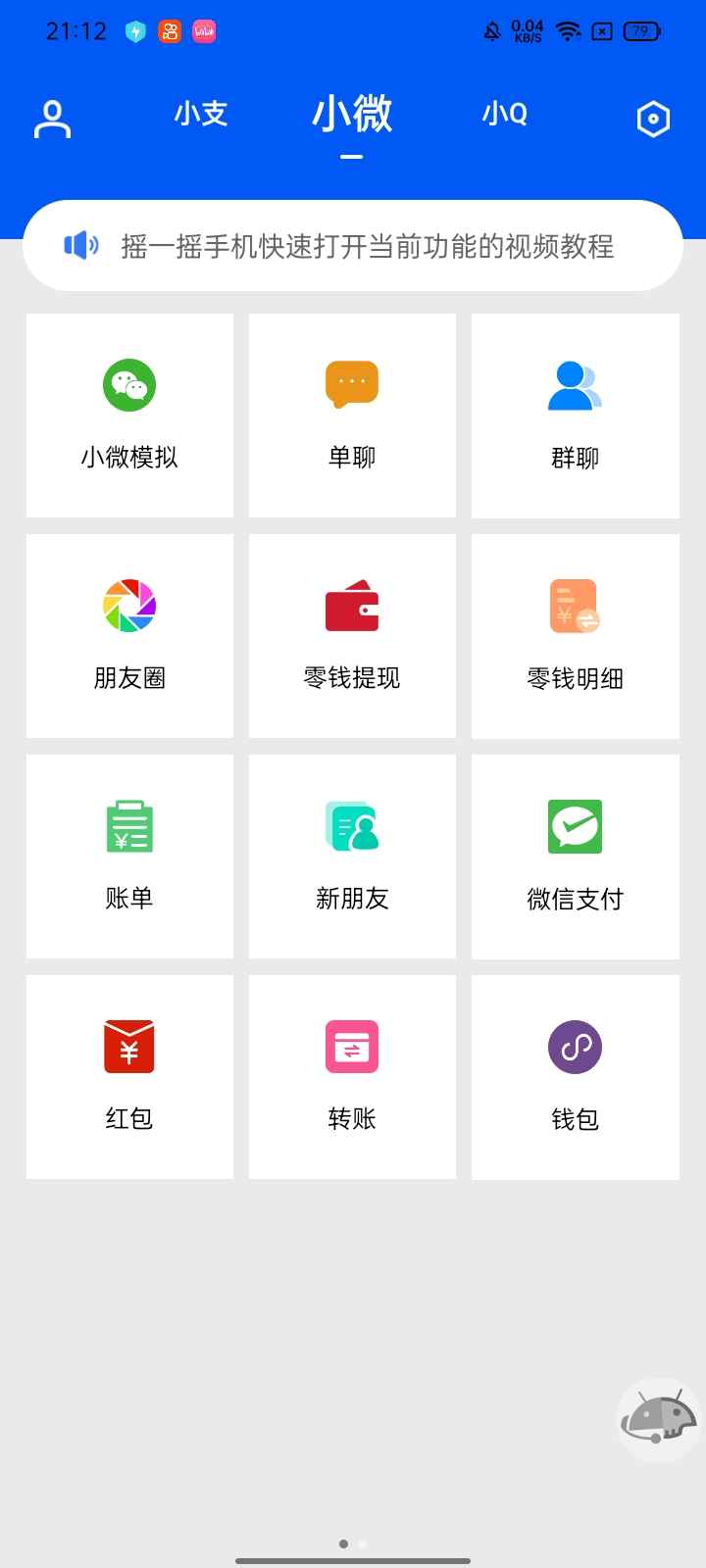
Task: Open the settings gear at top right
Action: 652,117
